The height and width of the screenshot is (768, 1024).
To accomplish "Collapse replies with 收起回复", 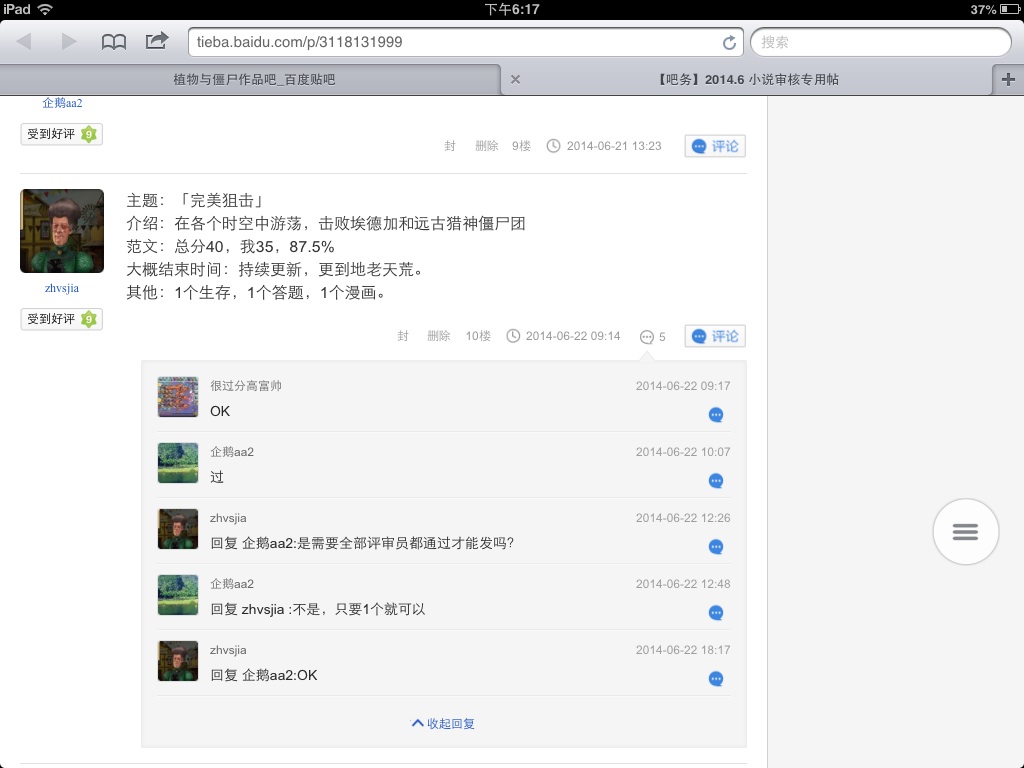I will [x=443, y=724].
